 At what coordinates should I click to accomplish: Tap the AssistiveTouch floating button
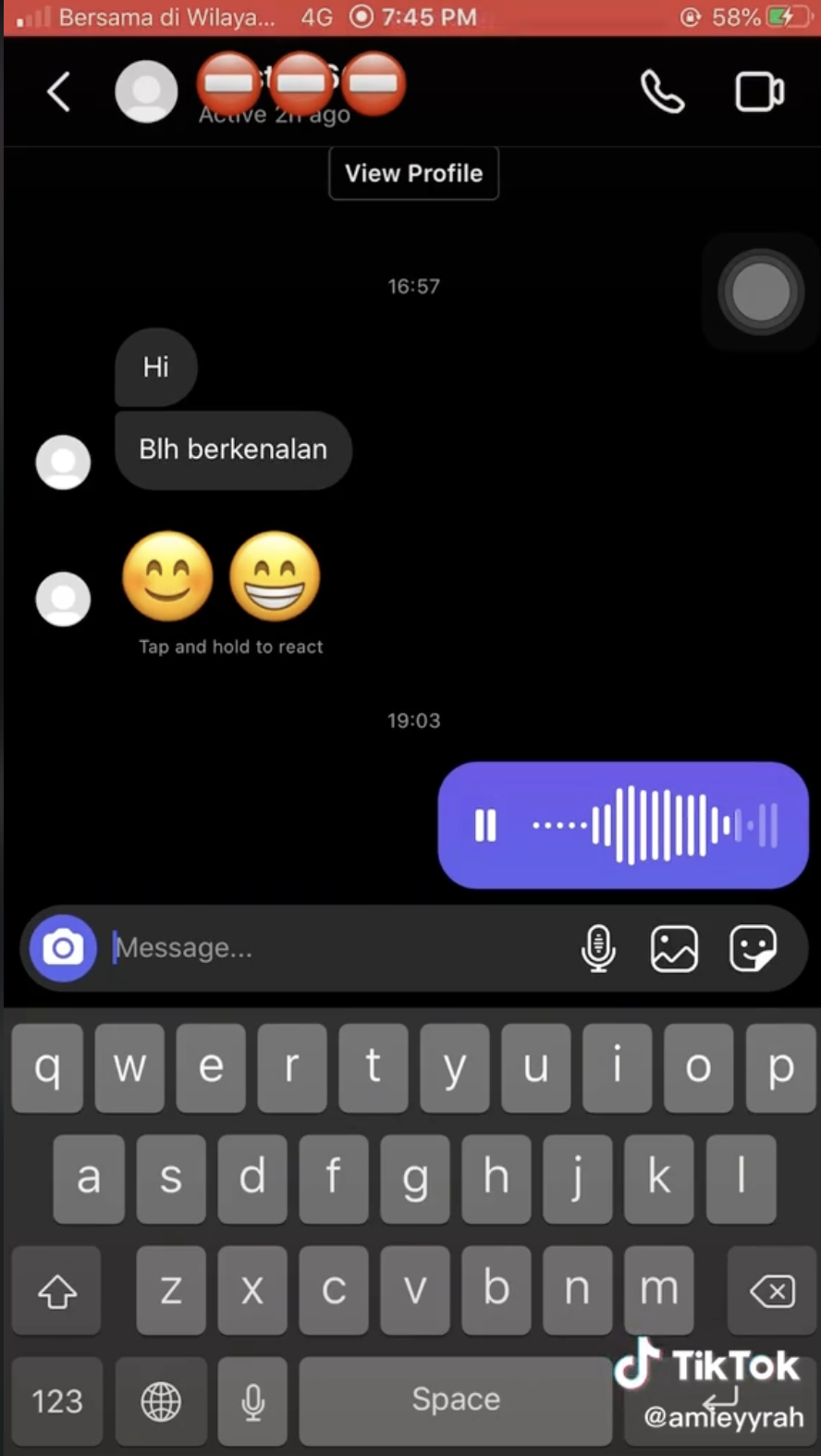pos(760,292)
